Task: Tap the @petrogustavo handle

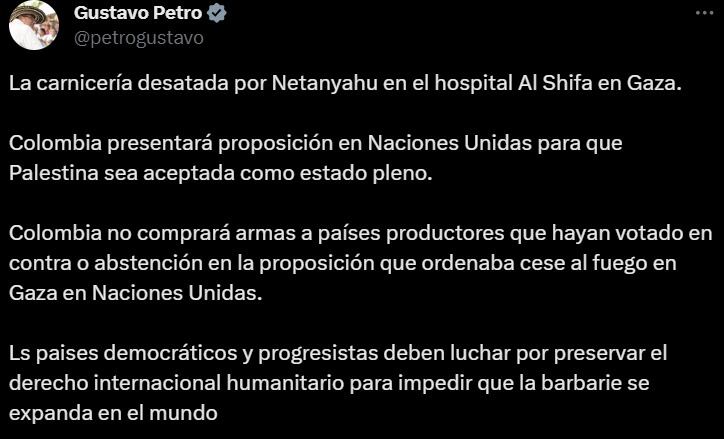Action: (x=138, y=38)
